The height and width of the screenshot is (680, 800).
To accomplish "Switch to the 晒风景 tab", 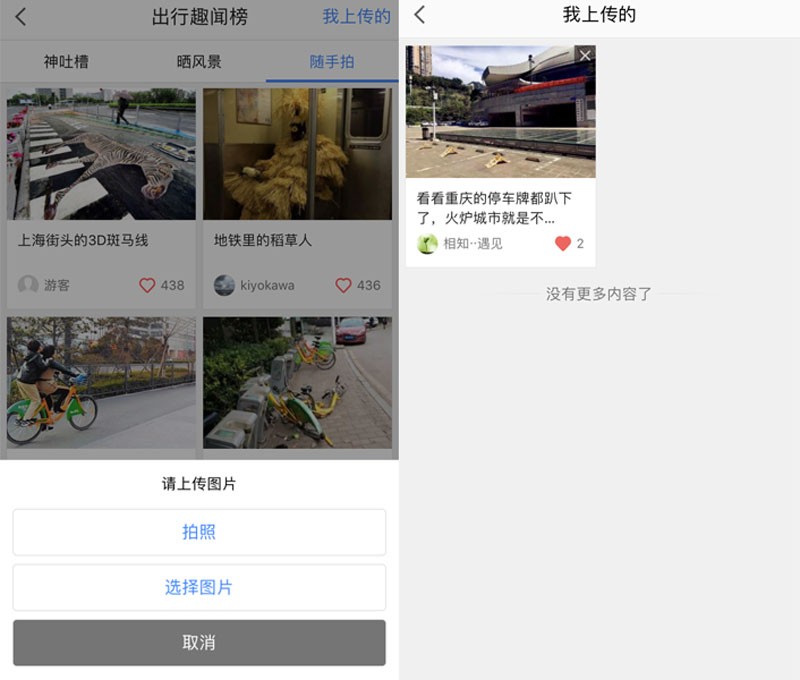I will coord(199,62).
